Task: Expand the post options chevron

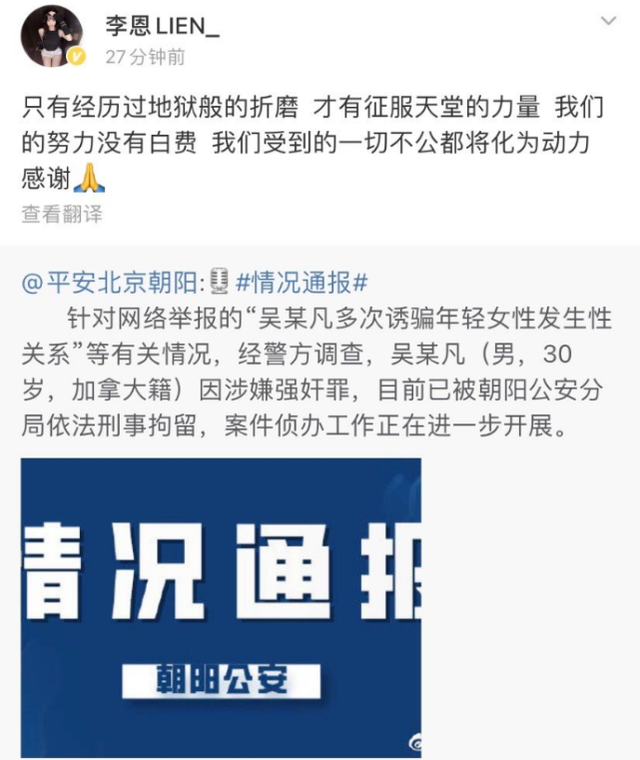Action: coord(604,22)
